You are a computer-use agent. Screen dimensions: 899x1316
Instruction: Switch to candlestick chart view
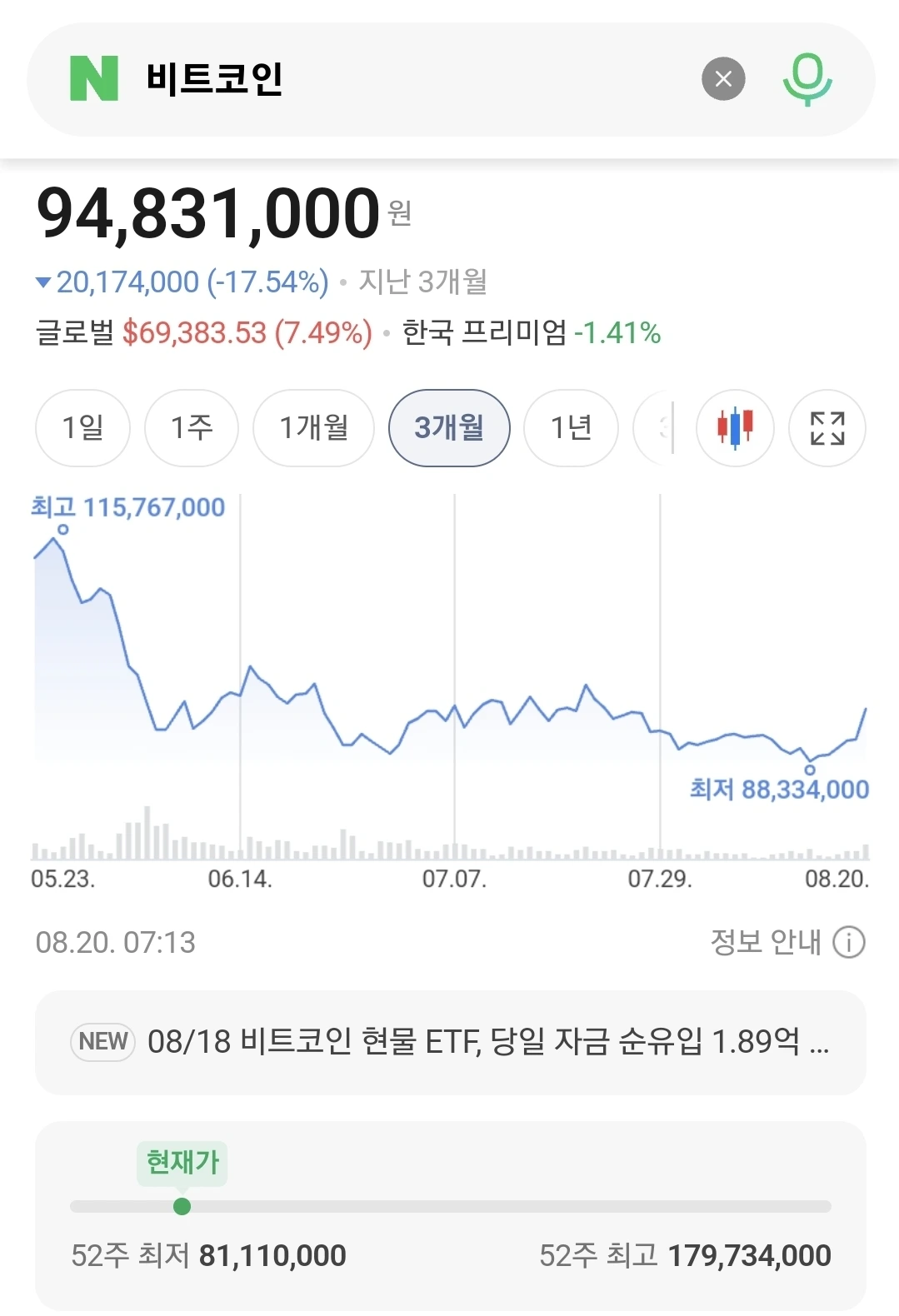pyautogui.click(x=736, y=428)
